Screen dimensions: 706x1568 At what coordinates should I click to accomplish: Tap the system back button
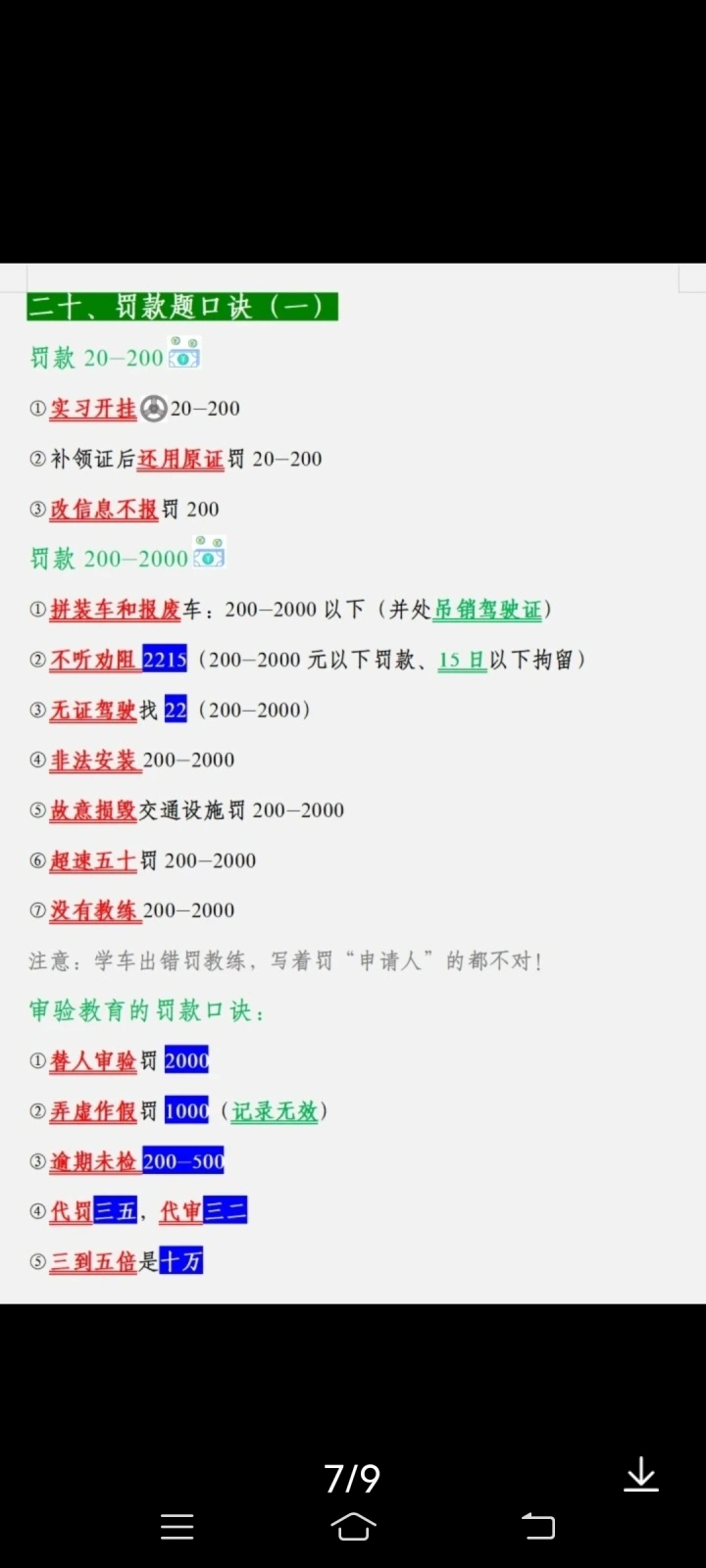538,1527
